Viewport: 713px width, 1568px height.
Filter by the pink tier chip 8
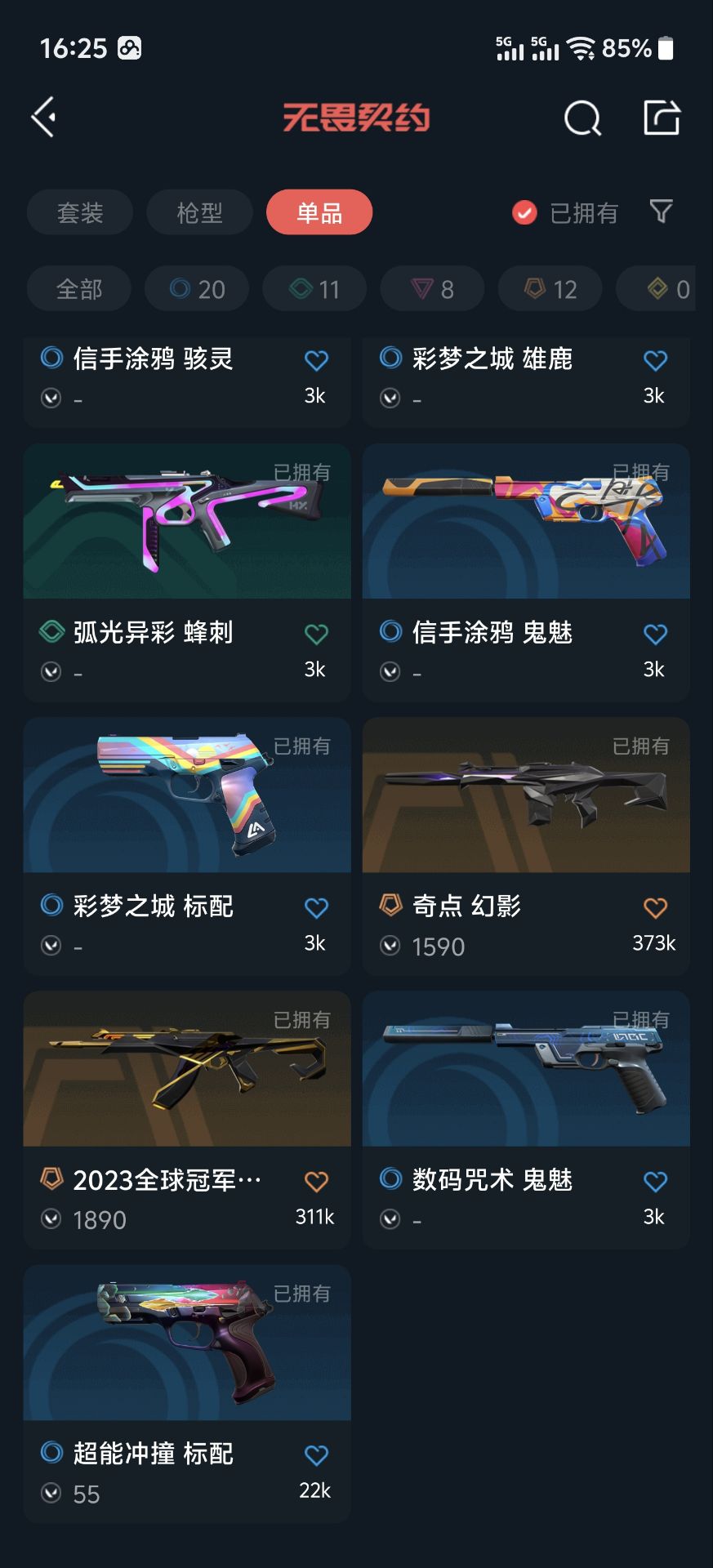tap(432, 289)
